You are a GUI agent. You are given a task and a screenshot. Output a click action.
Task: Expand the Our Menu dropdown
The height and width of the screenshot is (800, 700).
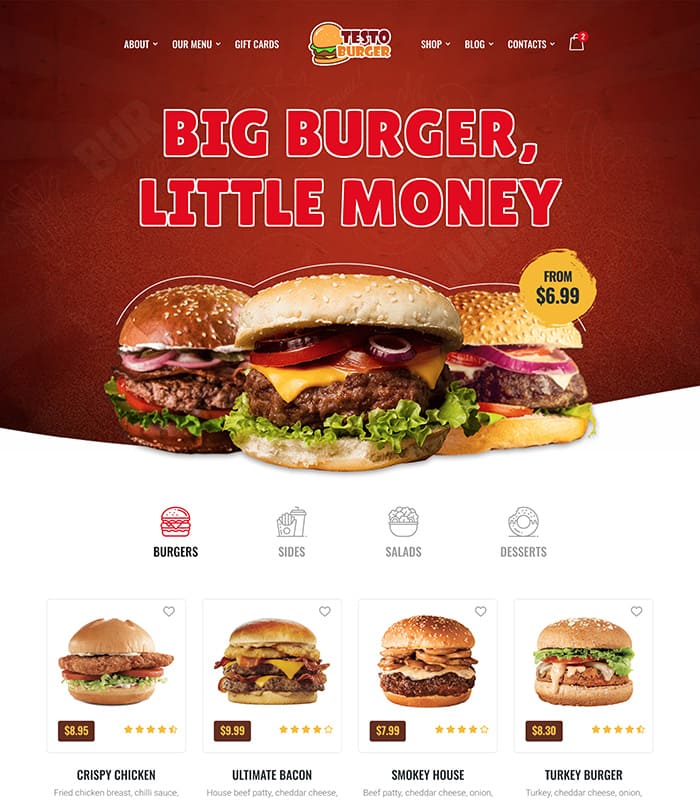[x=196, y=44]
